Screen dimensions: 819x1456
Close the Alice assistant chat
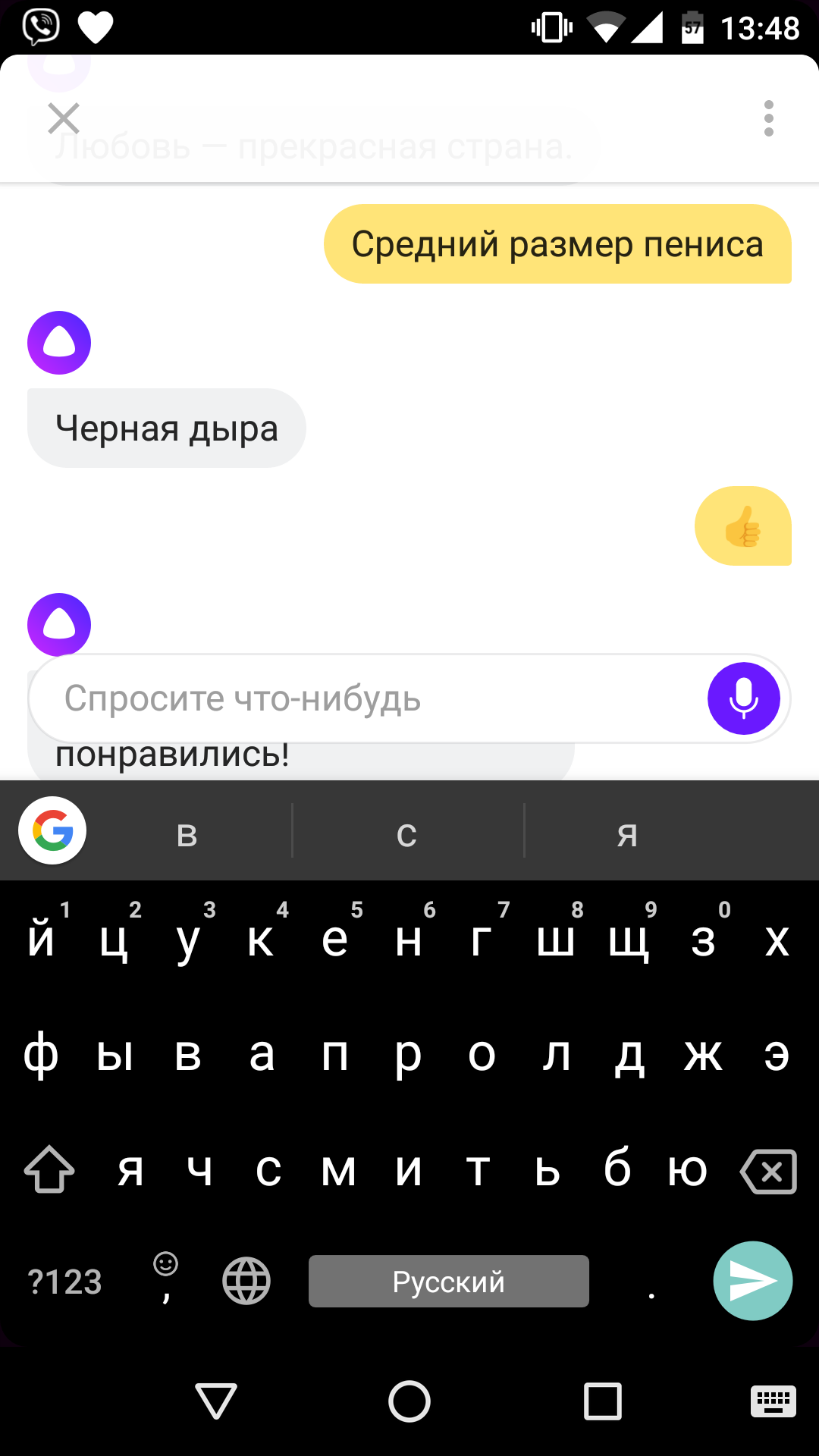(x=64, y=118)
